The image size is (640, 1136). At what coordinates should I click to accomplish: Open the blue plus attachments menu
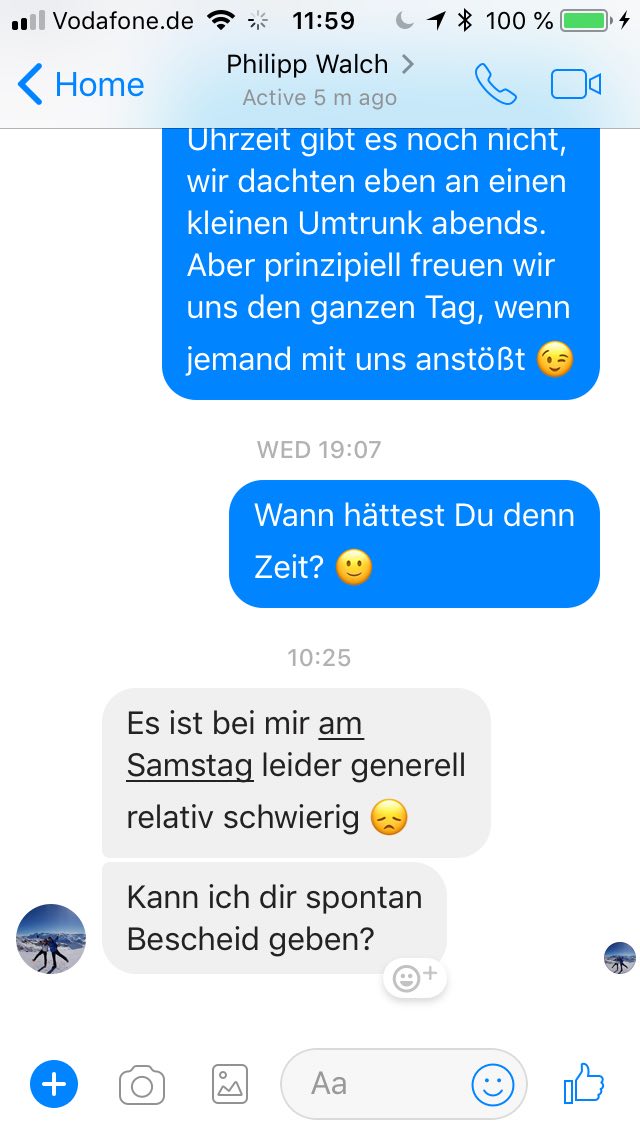click(x=54, y=1083)
